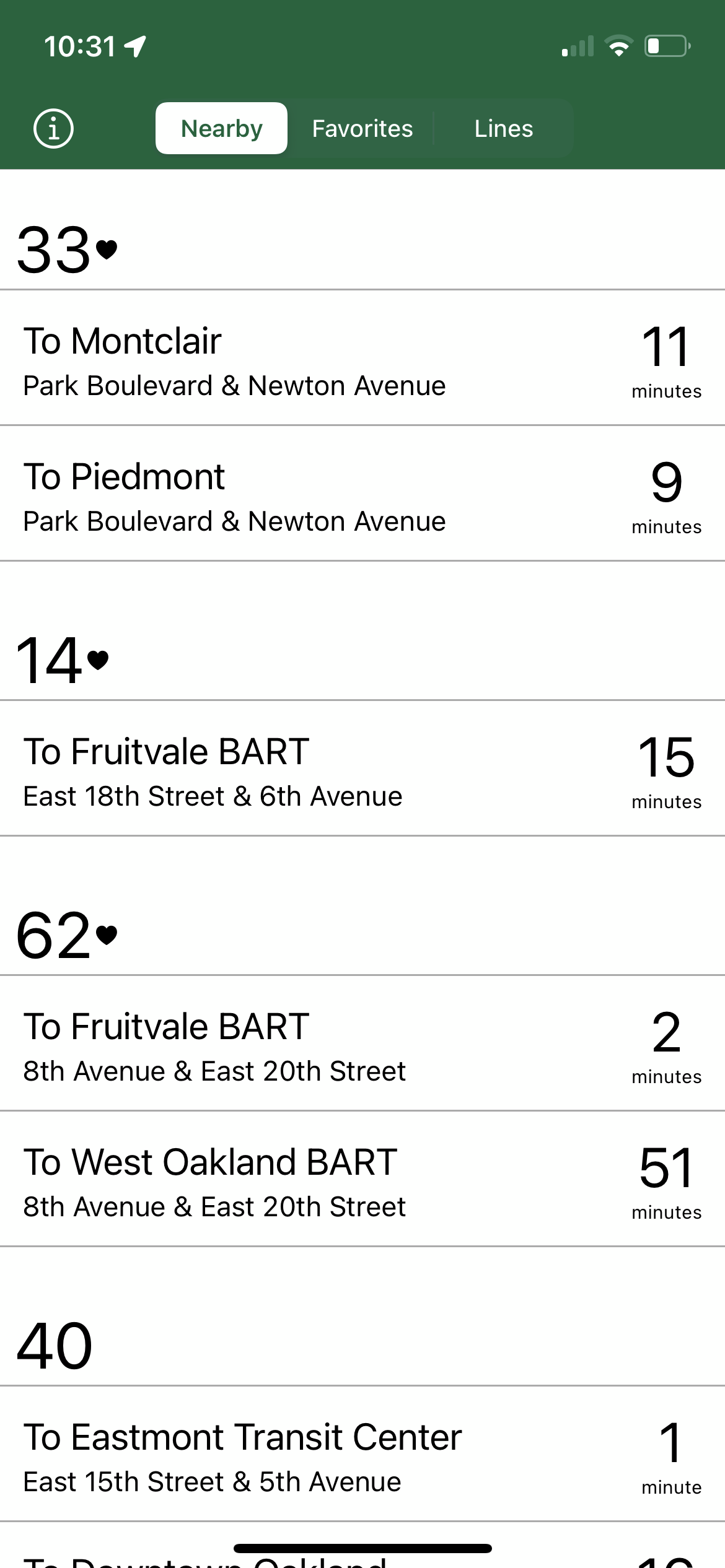Open the info button
The height and width of the screenshot is (1568, 725).
pos(53,129)
